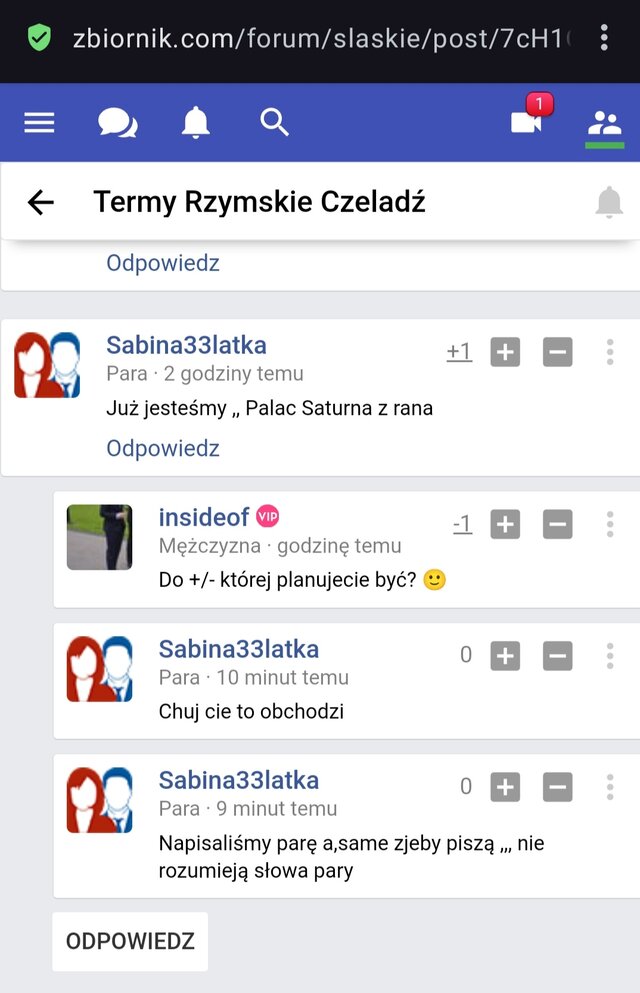This screenshot has height=993, width=640.
Task: Open options menu for the "Już jesteśmy" post
Action: 610,352
